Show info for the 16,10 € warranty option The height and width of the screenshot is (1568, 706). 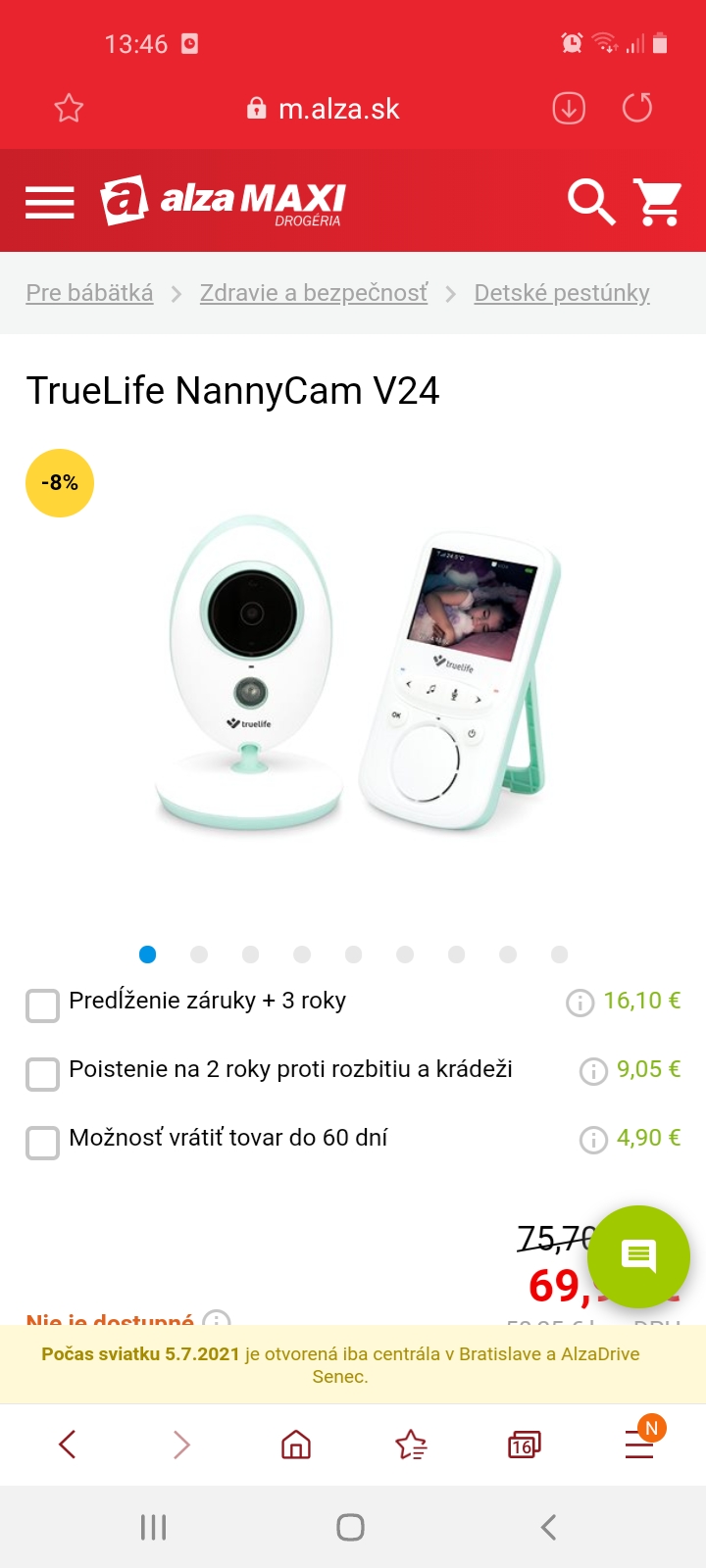[580, 1003]
